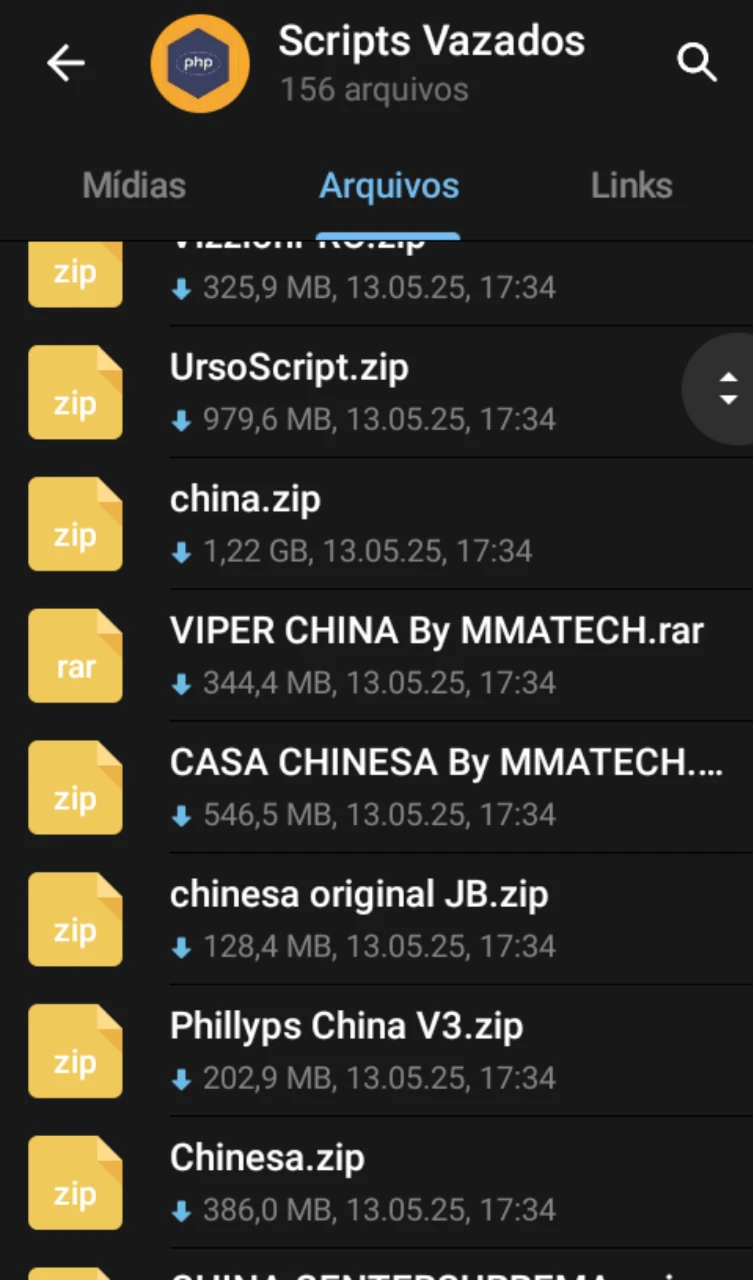Open chinesa original JB.zip

(376, 920)
